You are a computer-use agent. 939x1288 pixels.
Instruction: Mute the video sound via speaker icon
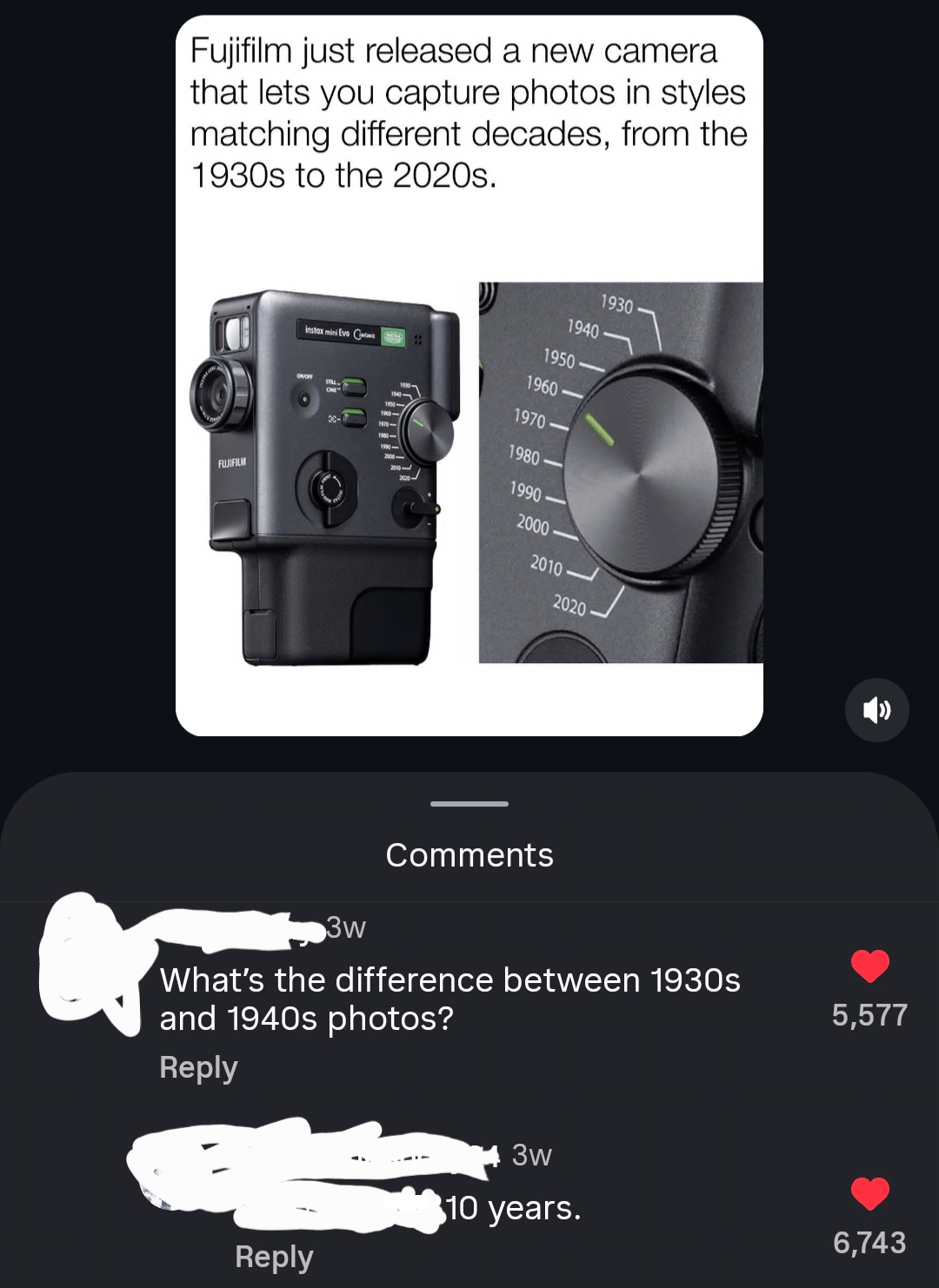(x=876, y=710)
